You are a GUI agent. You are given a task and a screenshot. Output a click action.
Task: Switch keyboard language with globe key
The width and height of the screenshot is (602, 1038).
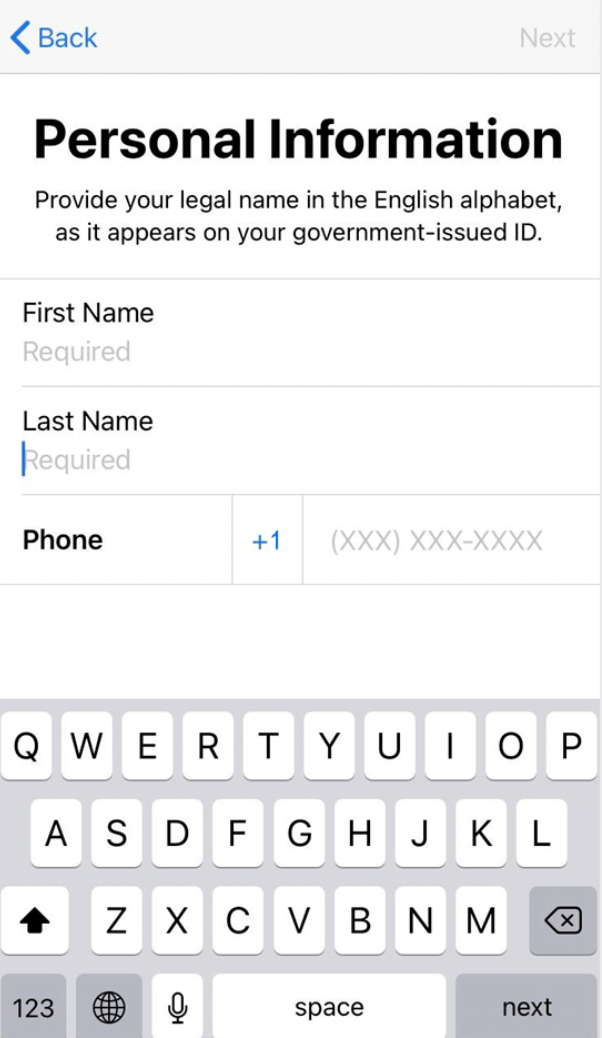109,1007
